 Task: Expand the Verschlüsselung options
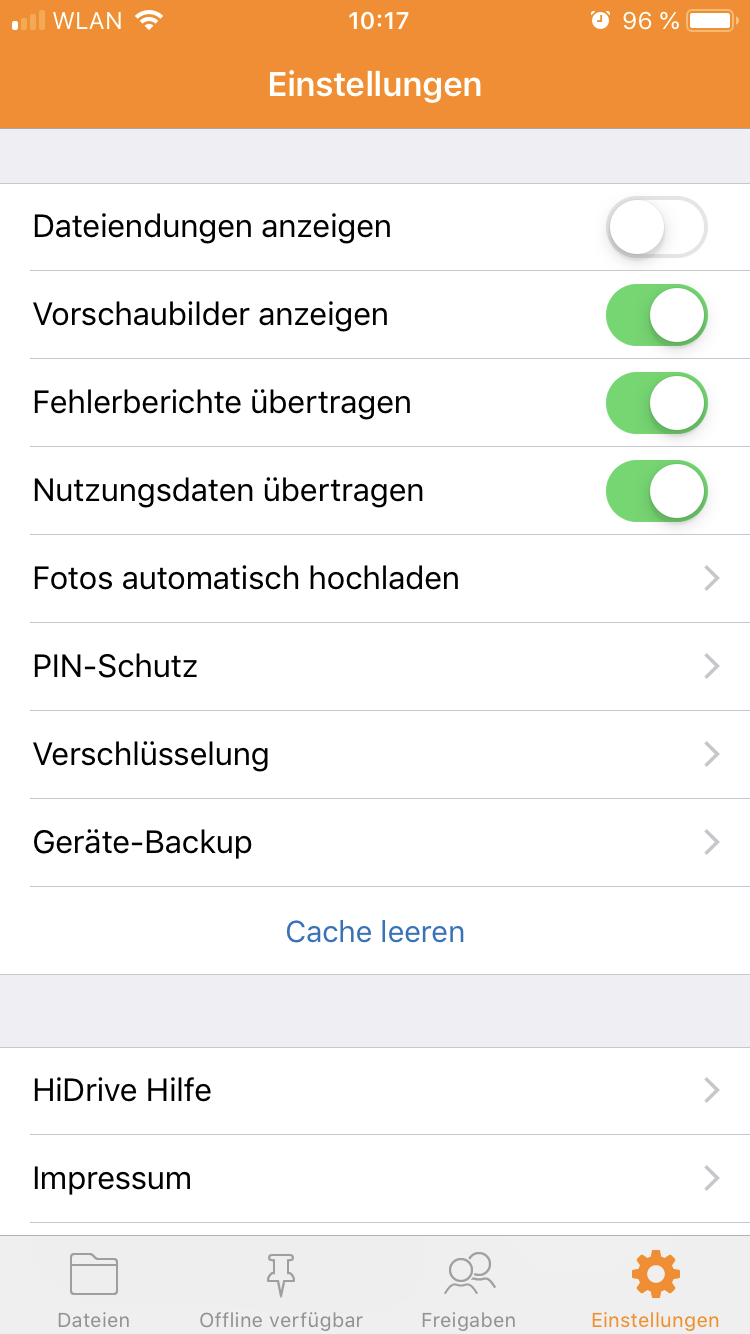point(710,754)
